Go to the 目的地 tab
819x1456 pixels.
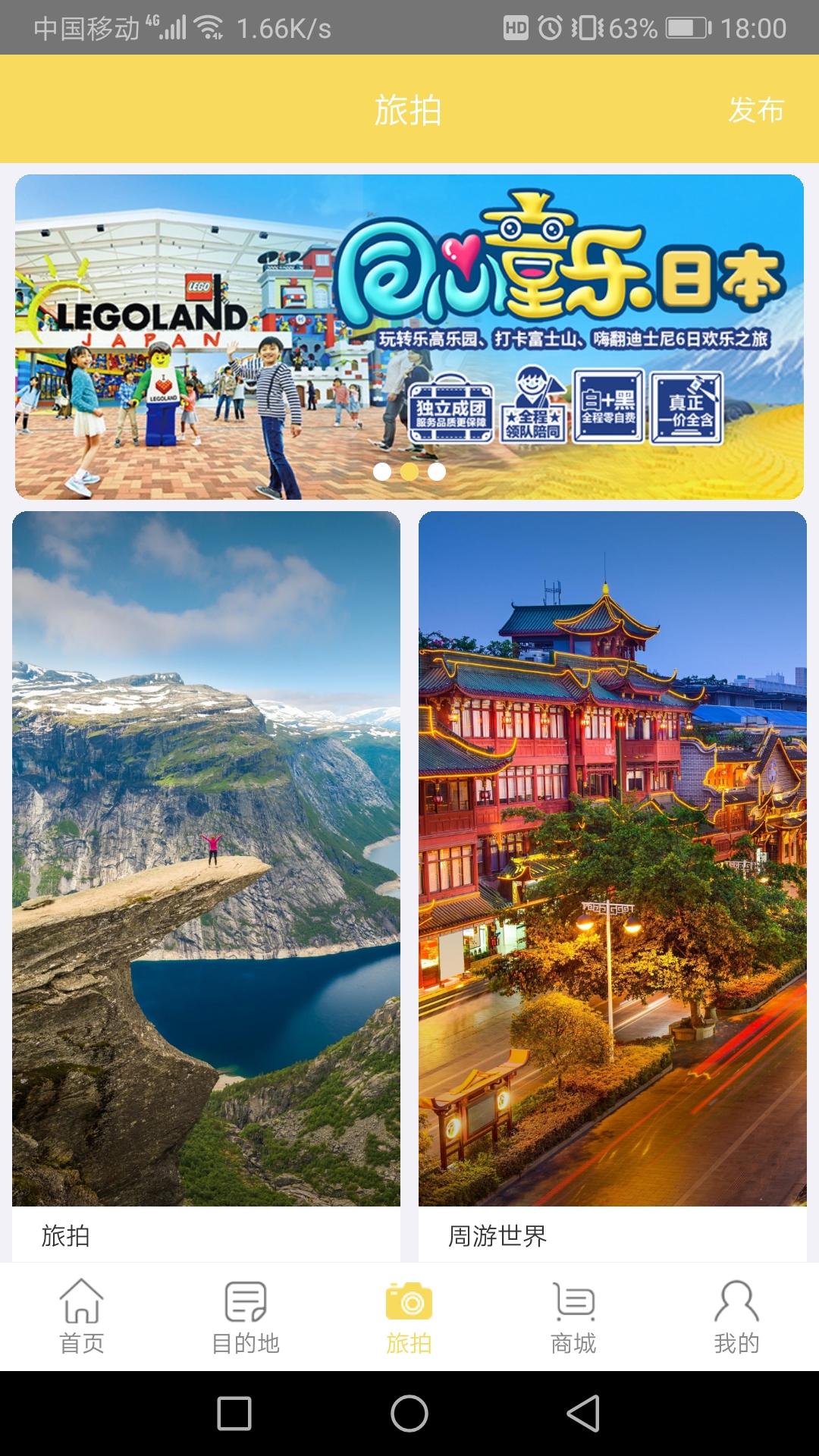246,1316
